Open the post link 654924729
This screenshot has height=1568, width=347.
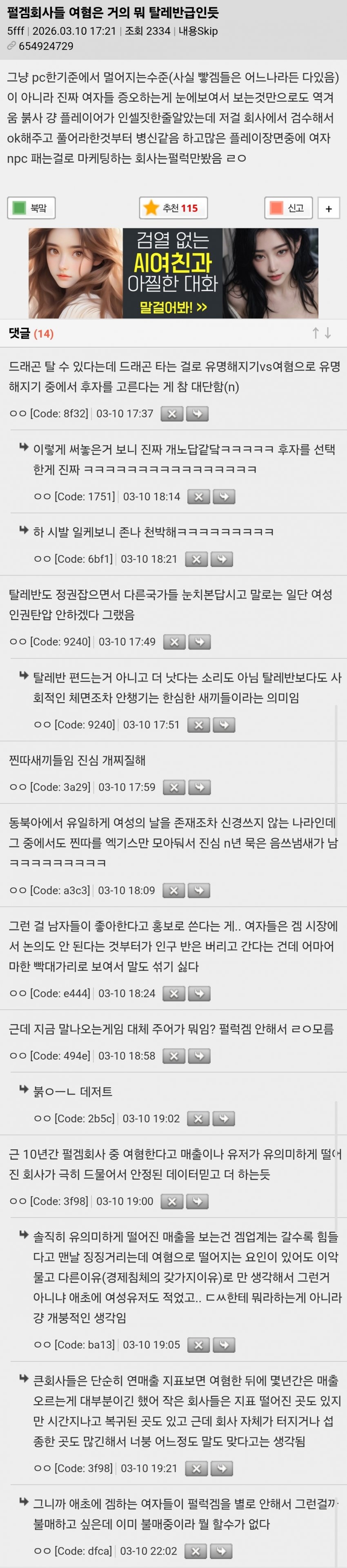point(46,46)
